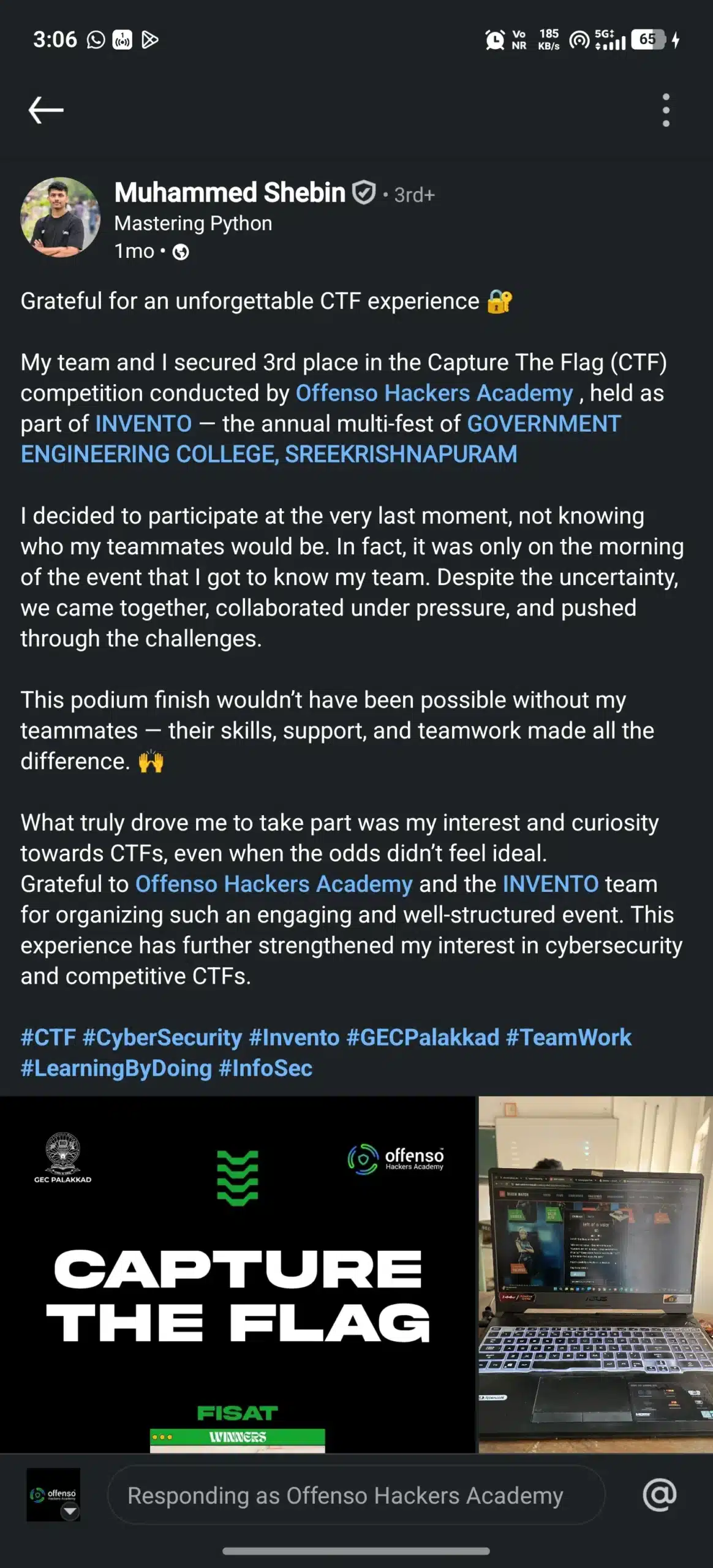Image resolution: width=713 pixels, height=1568 pixels.
Task: Open the Government Engineering College Sreekrishnapuram link
Action: coord(268,454)
